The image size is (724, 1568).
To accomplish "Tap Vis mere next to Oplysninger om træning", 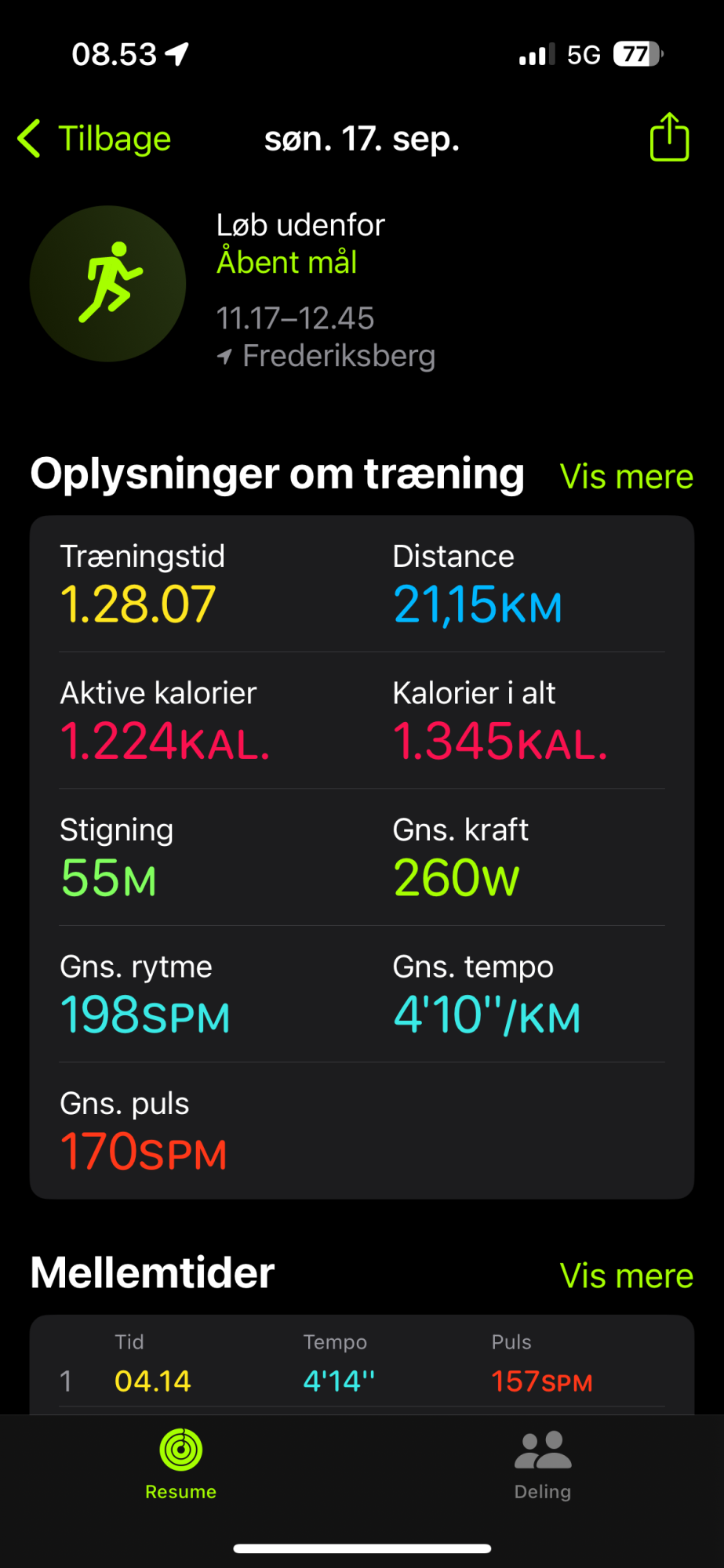I will click(x=626, y=477).
